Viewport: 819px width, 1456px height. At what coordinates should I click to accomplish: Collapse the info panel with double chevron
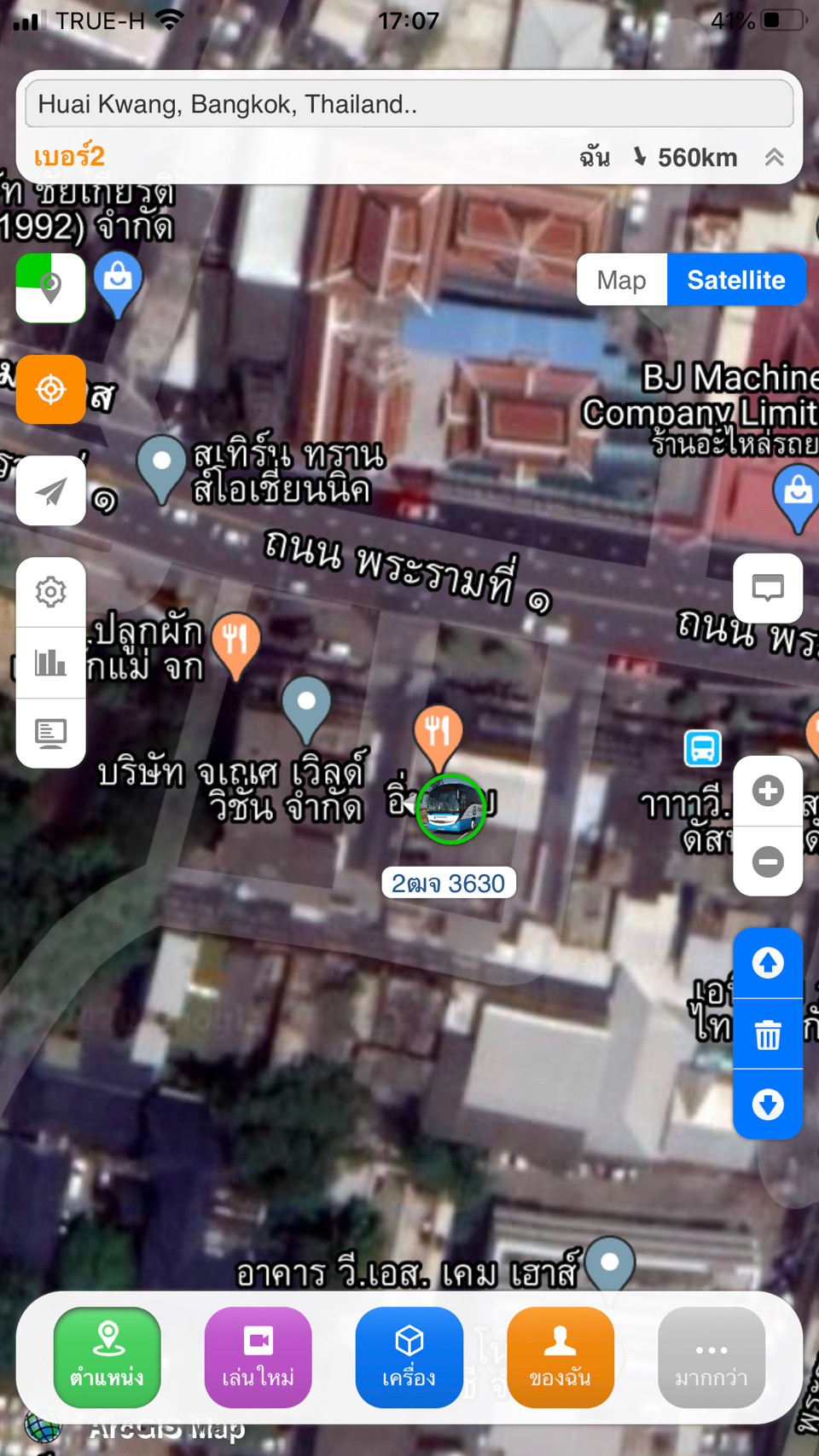click(774, 157)
